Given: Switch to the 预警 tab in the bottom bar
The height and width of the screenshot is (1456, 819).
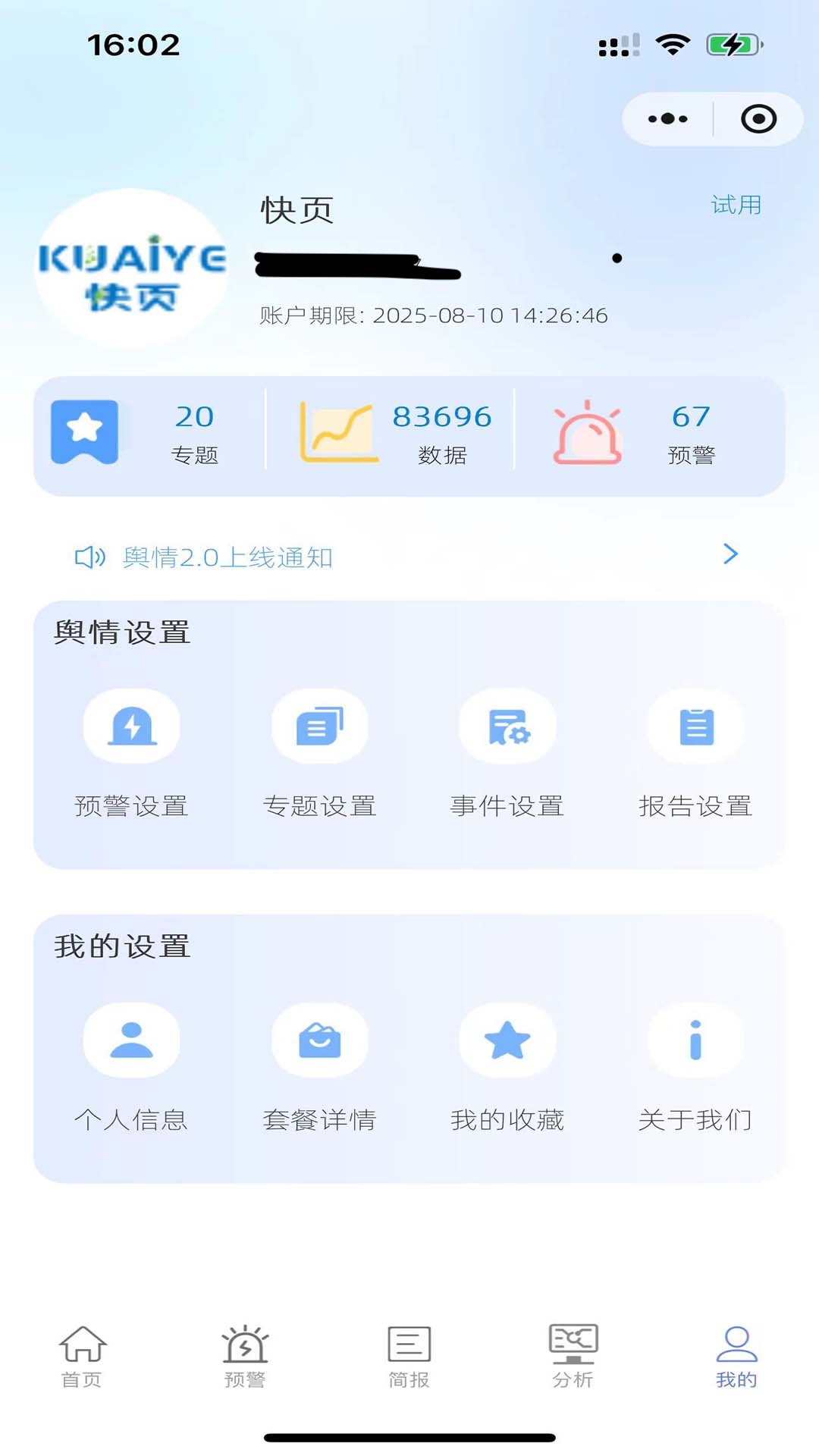Looking at the screenshot, I should click(x=245, y=1357).
